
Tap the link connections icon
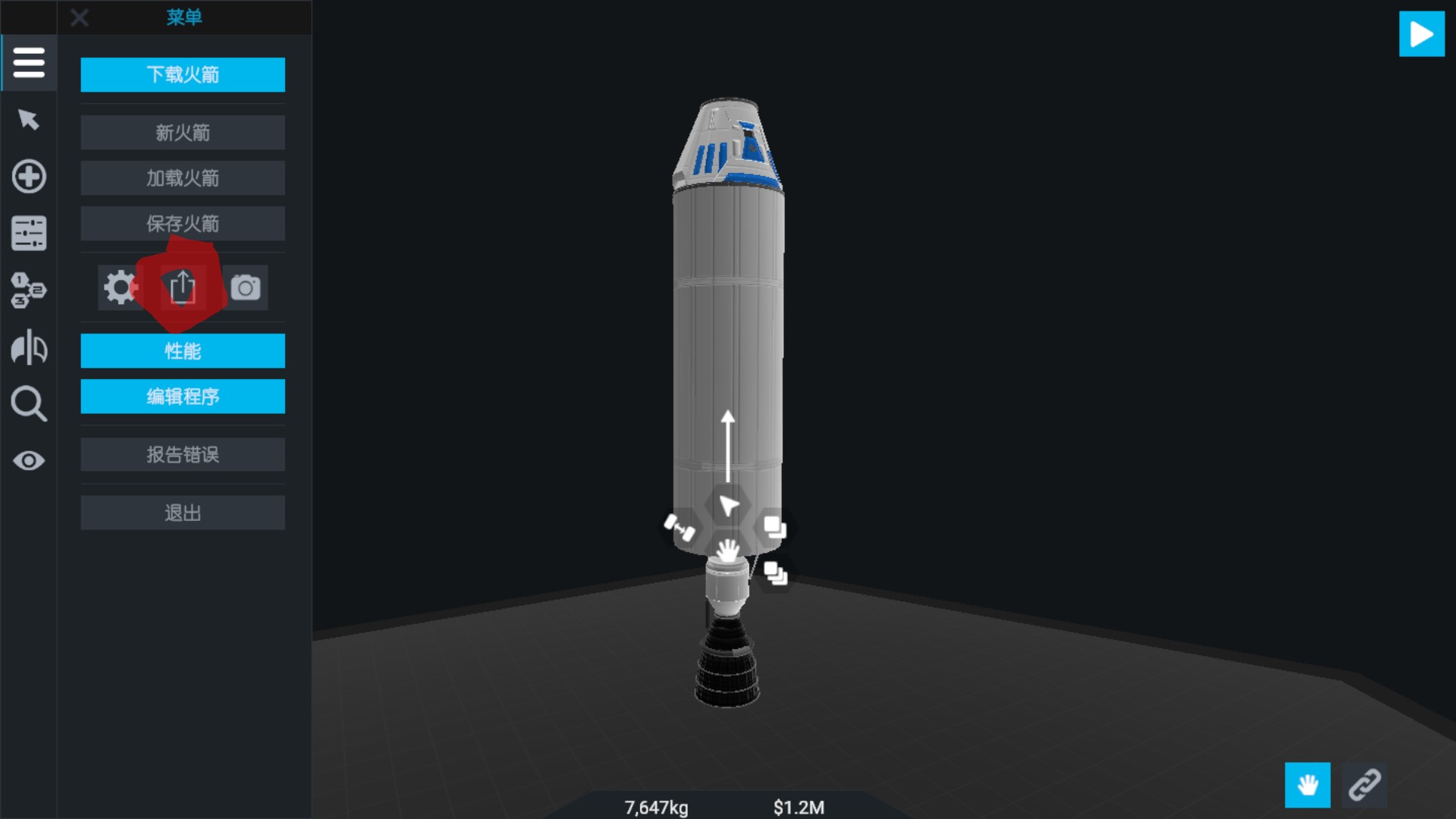pos(1363,785)
